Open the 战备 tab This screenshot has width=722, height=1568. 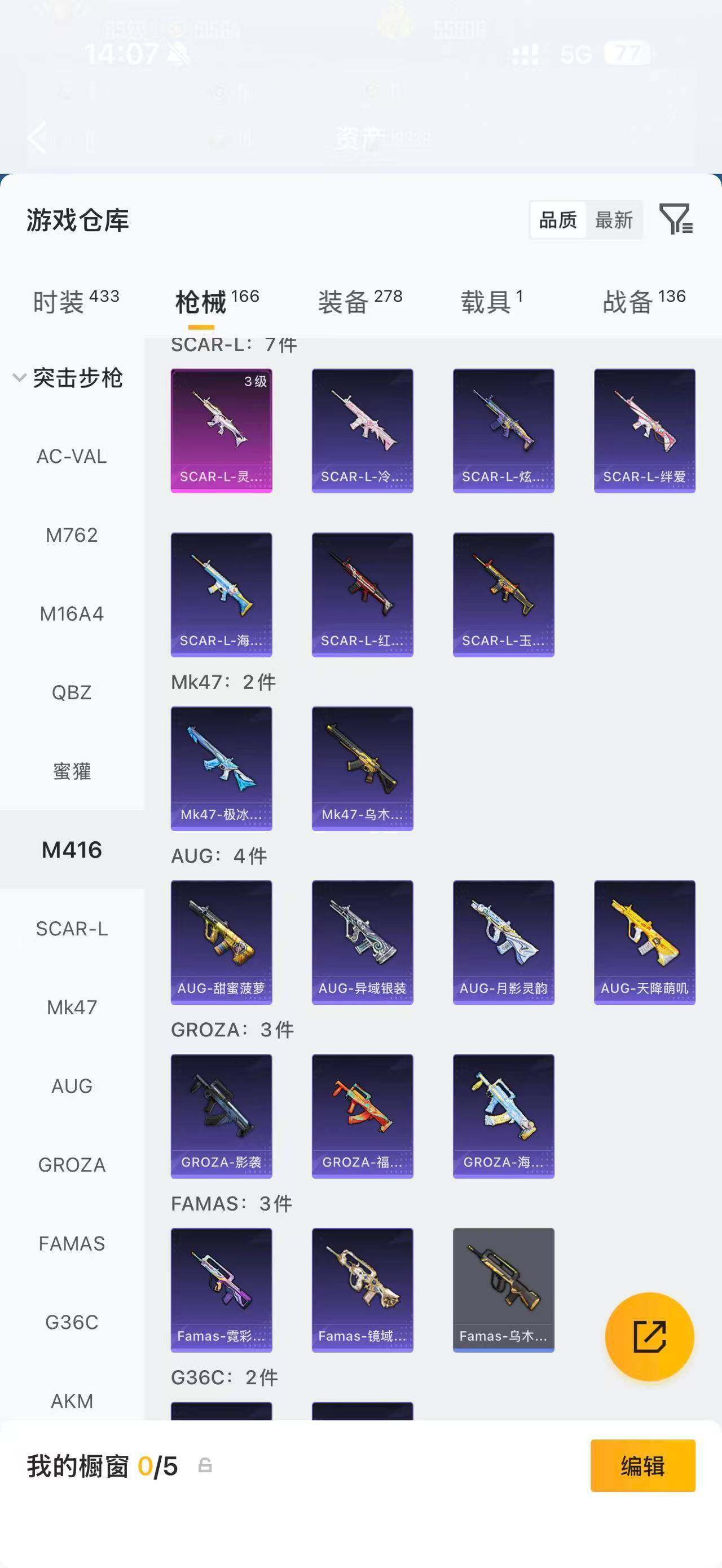[644, 301]
